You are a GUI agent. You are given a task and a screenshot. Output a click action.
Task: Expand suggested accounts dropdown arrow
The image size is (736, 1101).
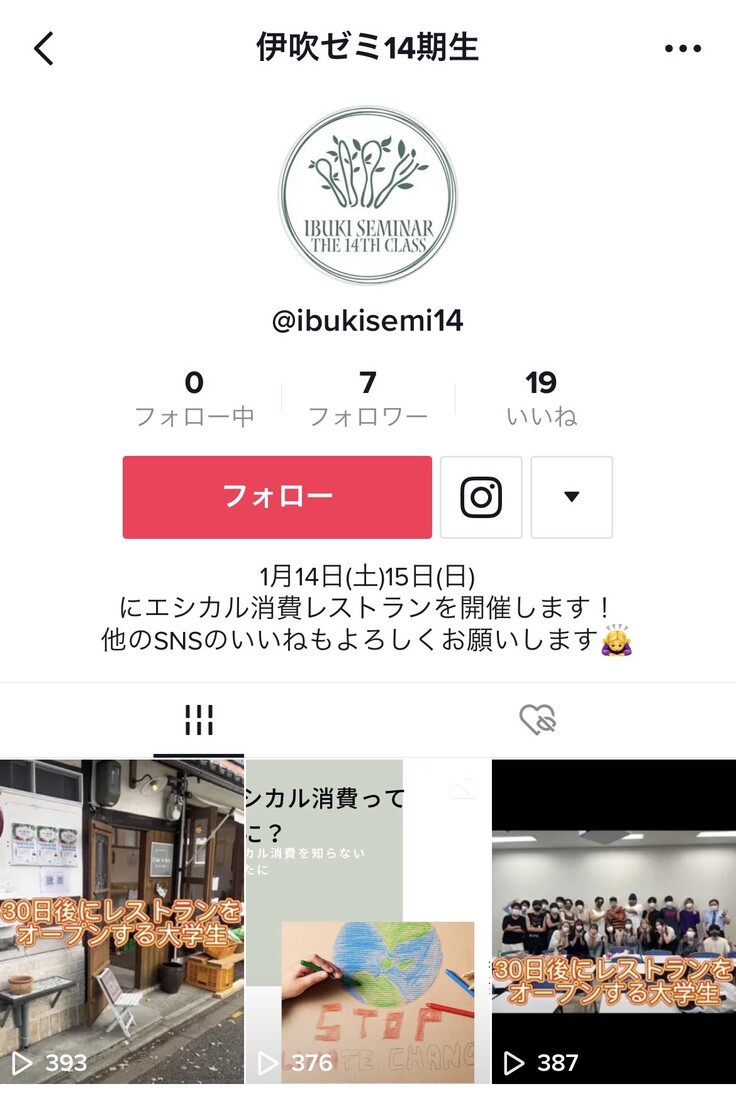(571, 497)
